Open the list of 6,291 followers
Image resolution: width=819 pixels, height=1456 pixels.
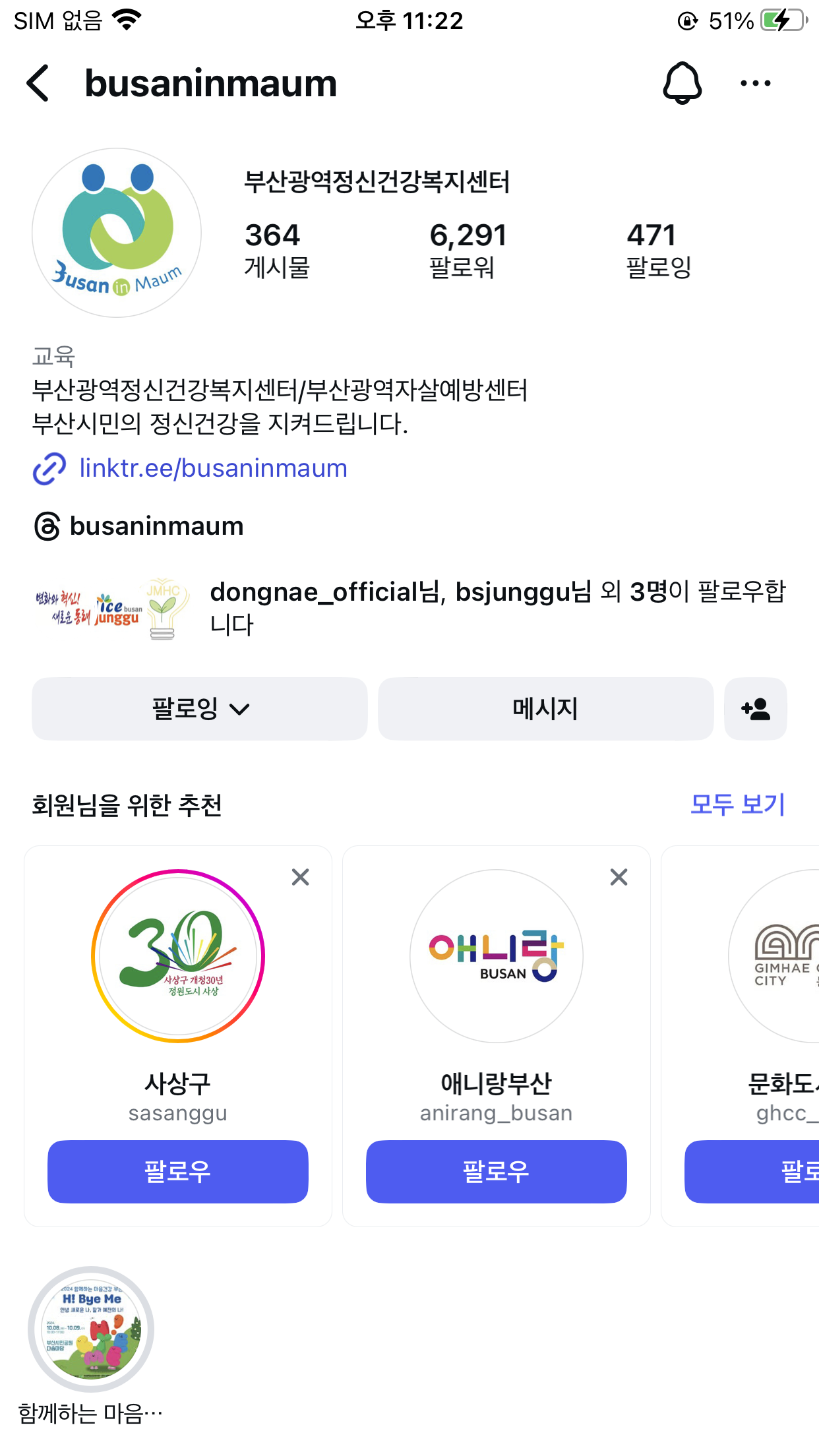(x=468, y=250)
